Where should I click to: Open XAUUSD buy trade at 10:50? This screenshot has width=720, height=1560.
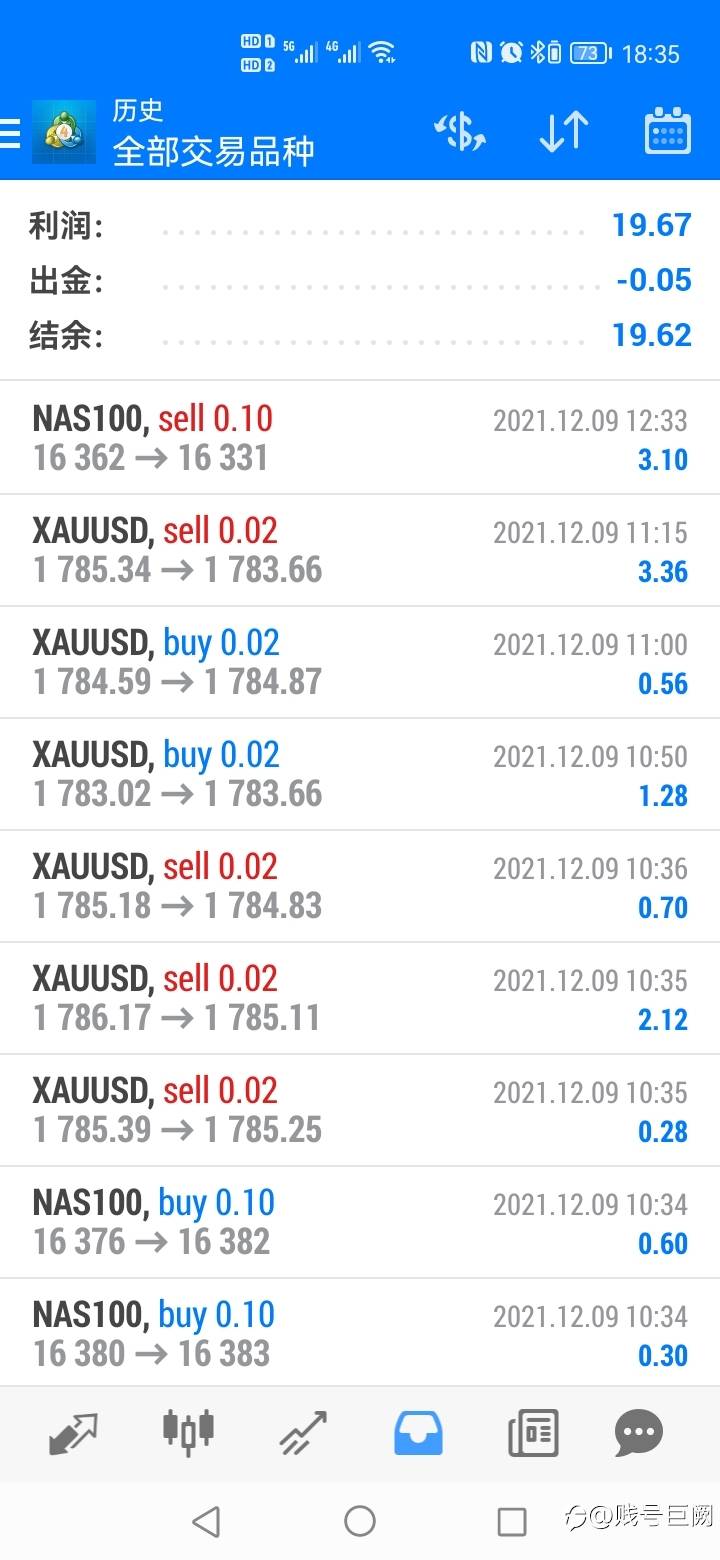(x=360, y=774)
